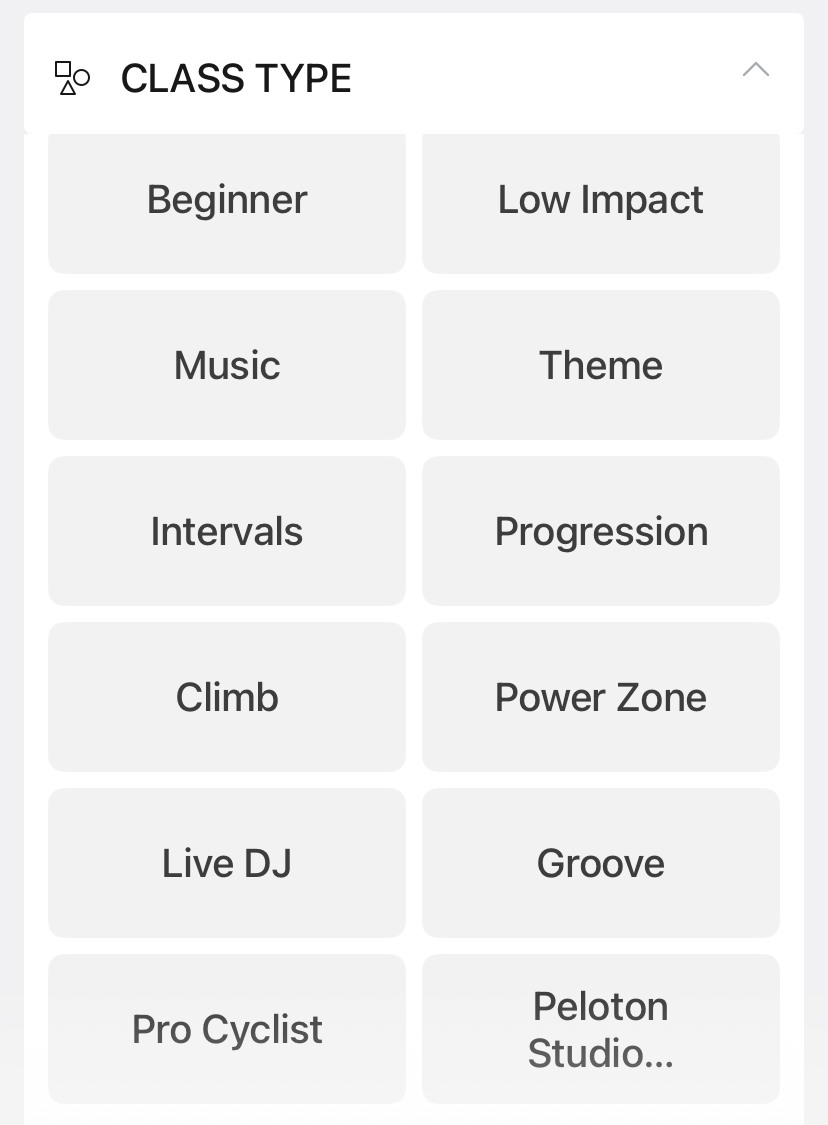Select the Progression class type
This screenshot has width=828, height=1125.
(600, 531)
